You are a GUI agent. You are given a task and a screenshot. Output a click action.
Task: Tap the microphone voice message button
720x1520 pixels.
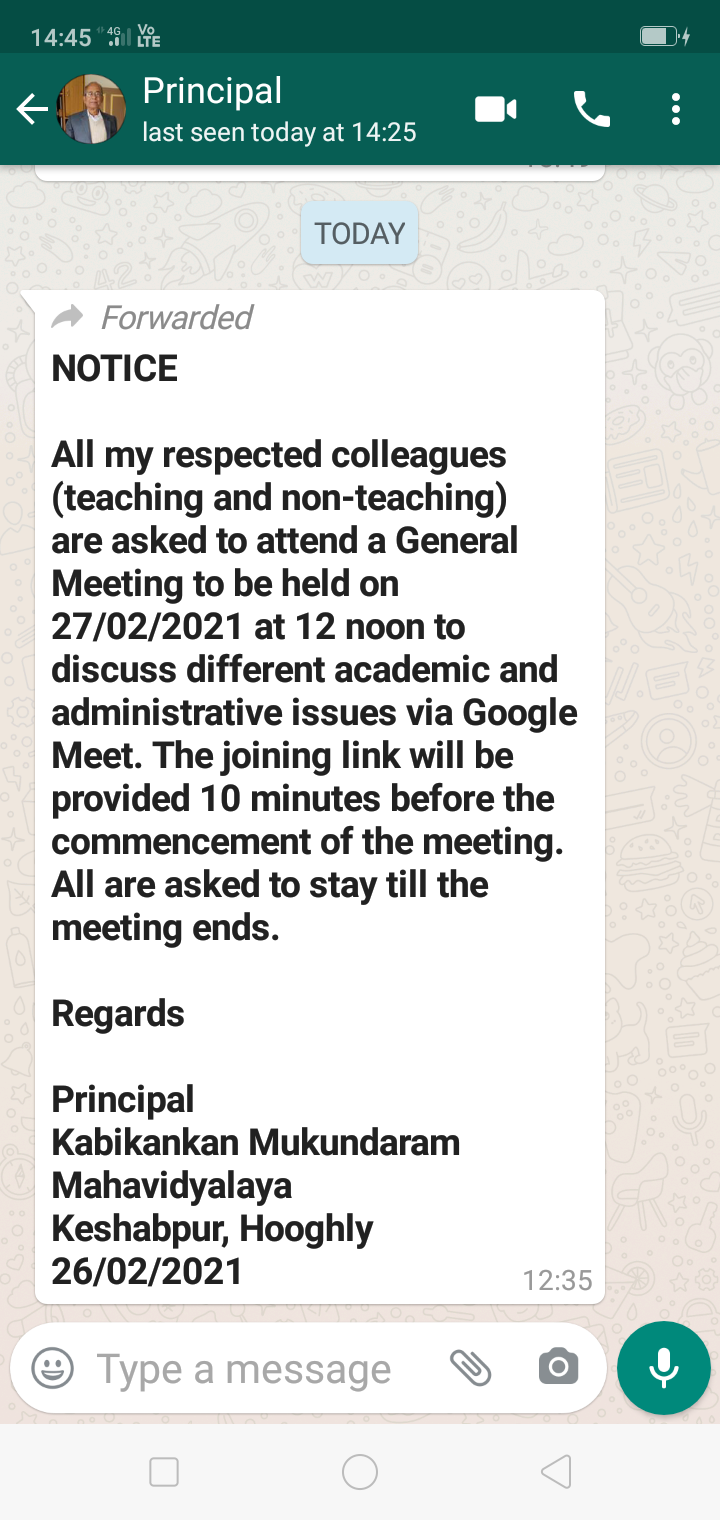664,1368
